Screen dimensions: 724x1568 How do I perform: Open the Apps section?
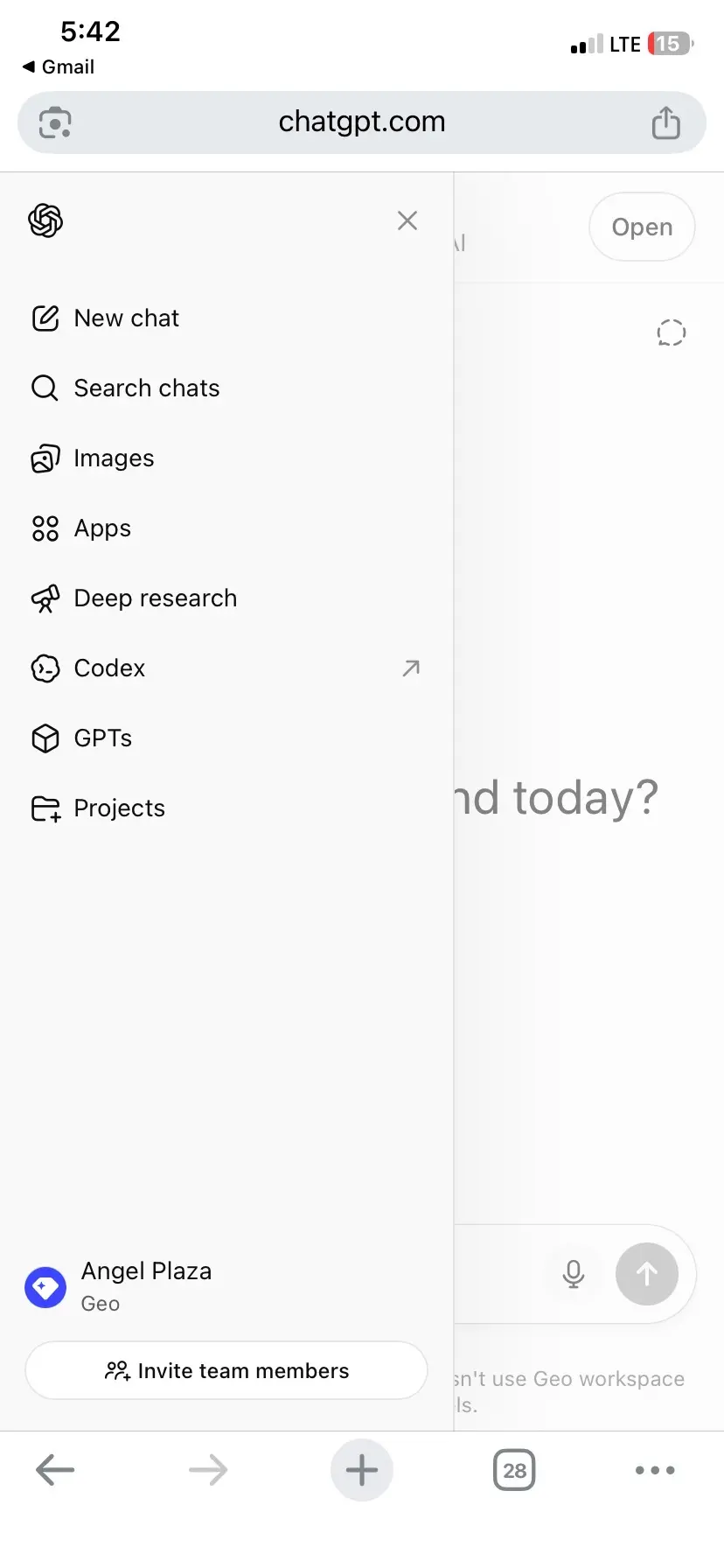[x=226, y=528]
